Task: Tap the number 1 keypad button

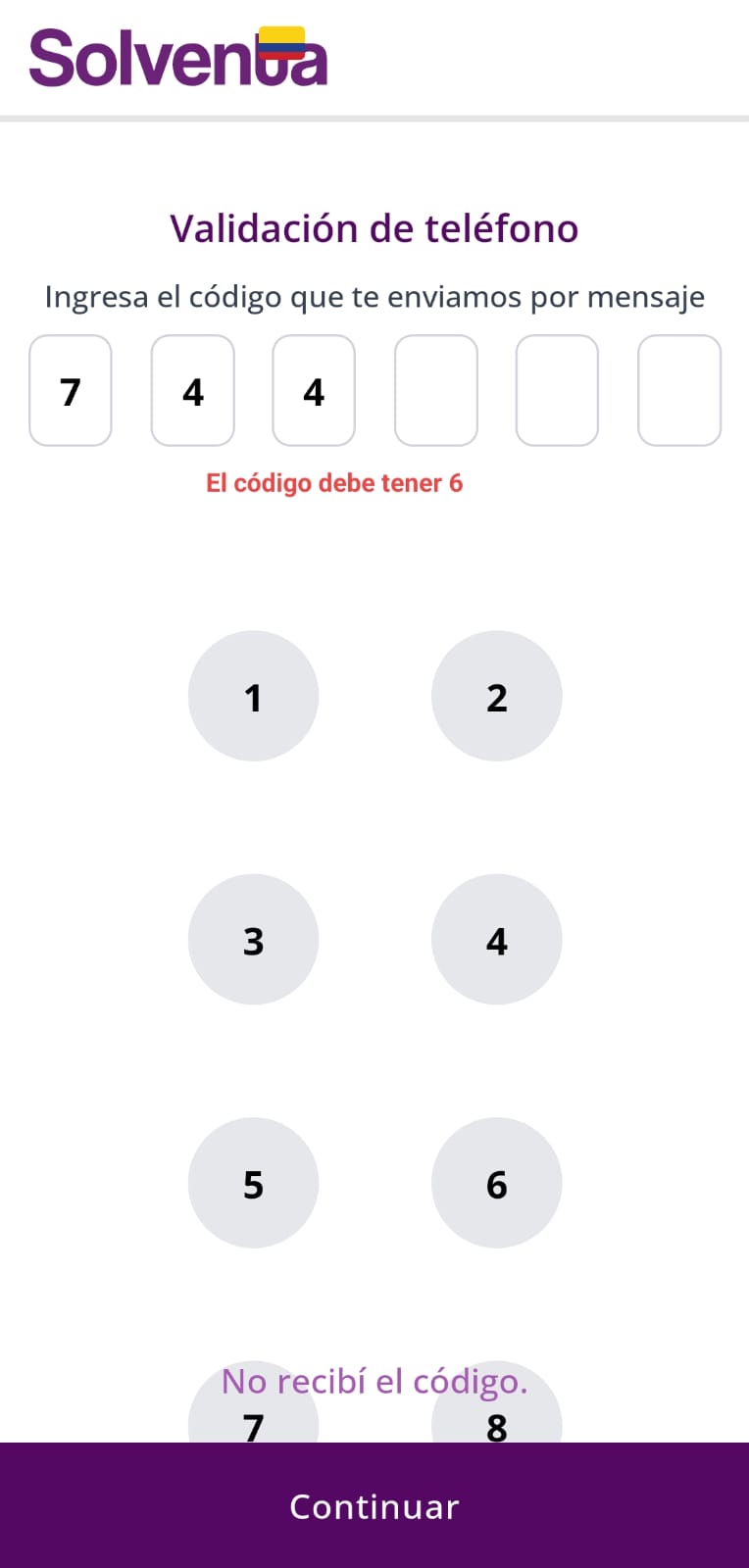Action: tap(253, 696)
